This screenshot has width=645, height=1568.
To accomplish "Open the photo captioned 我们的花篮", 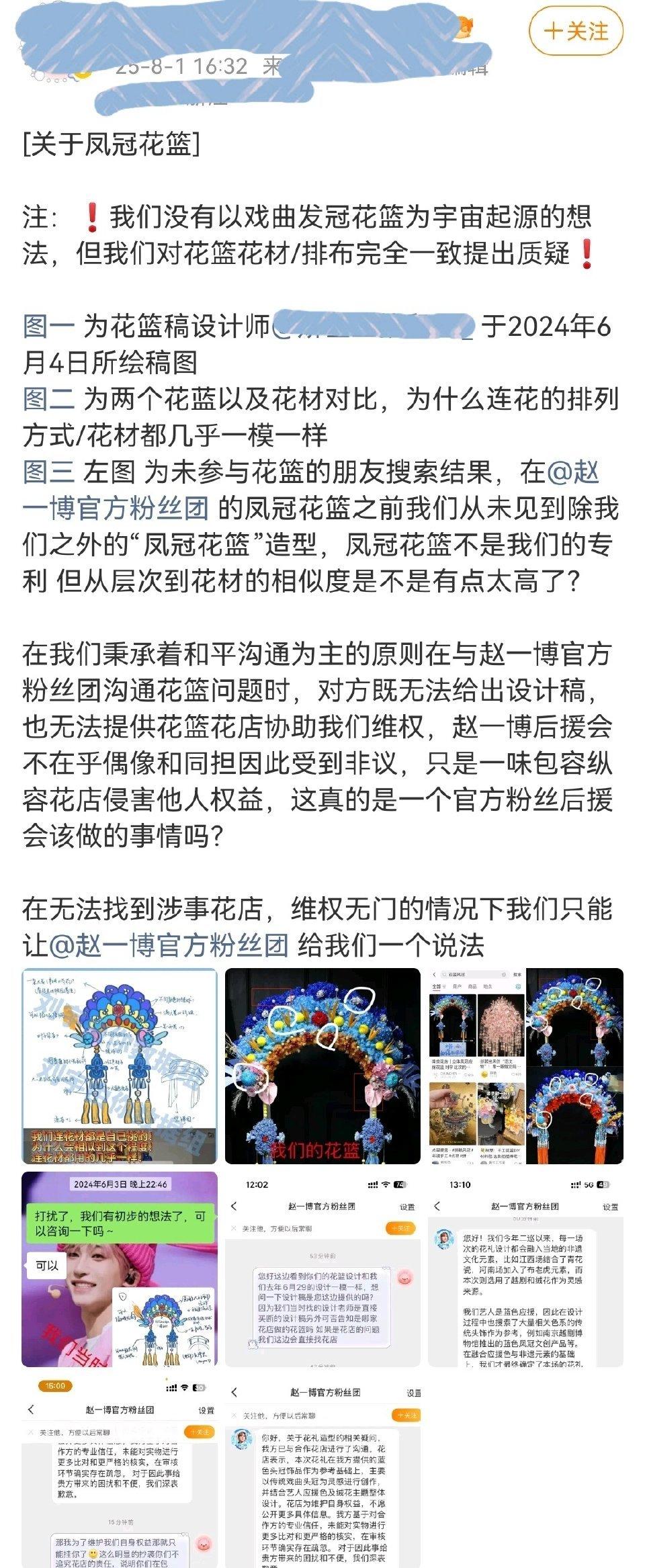I will (322, 1065).
